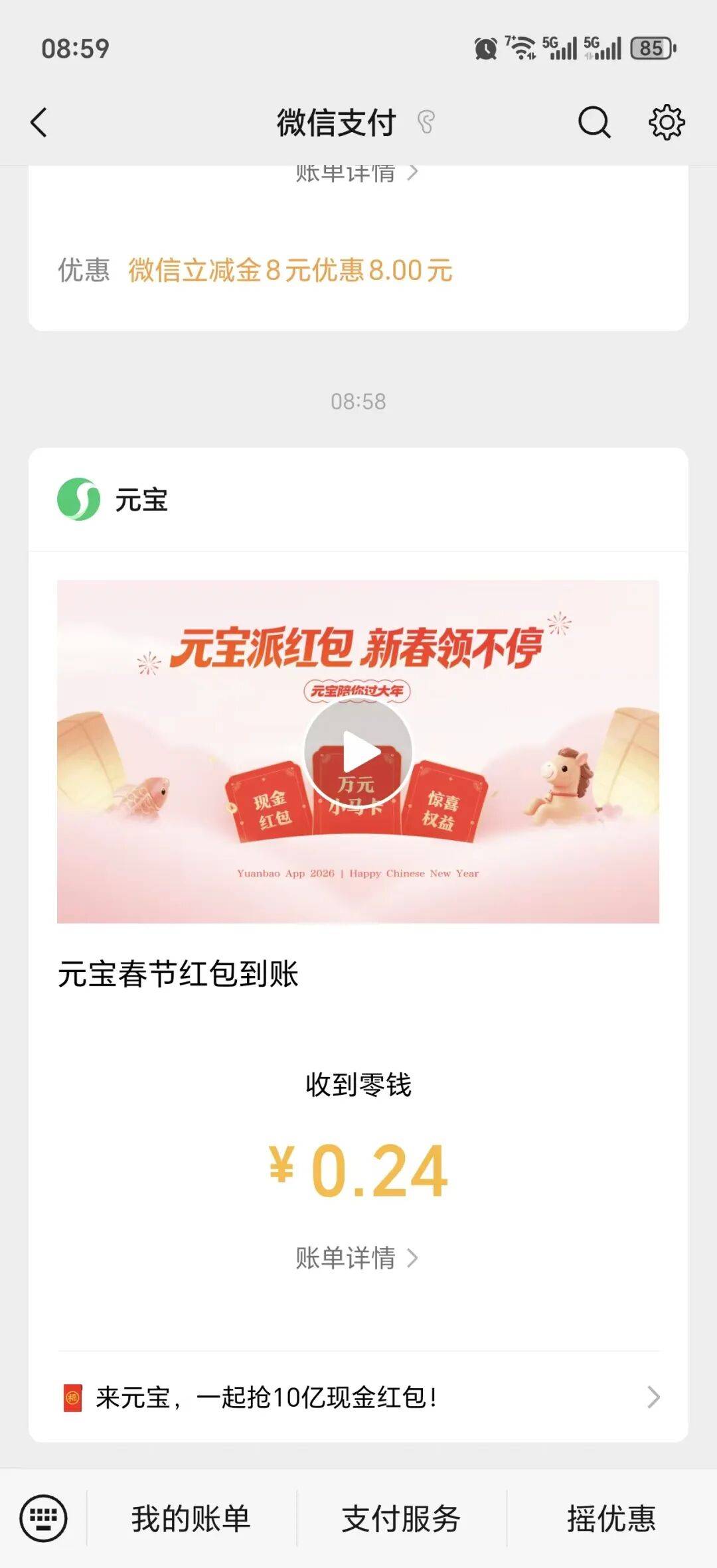View 账单详情 under ¥0.24
This screenshot has height=1568, width=717.
[x=357, y=1258]
